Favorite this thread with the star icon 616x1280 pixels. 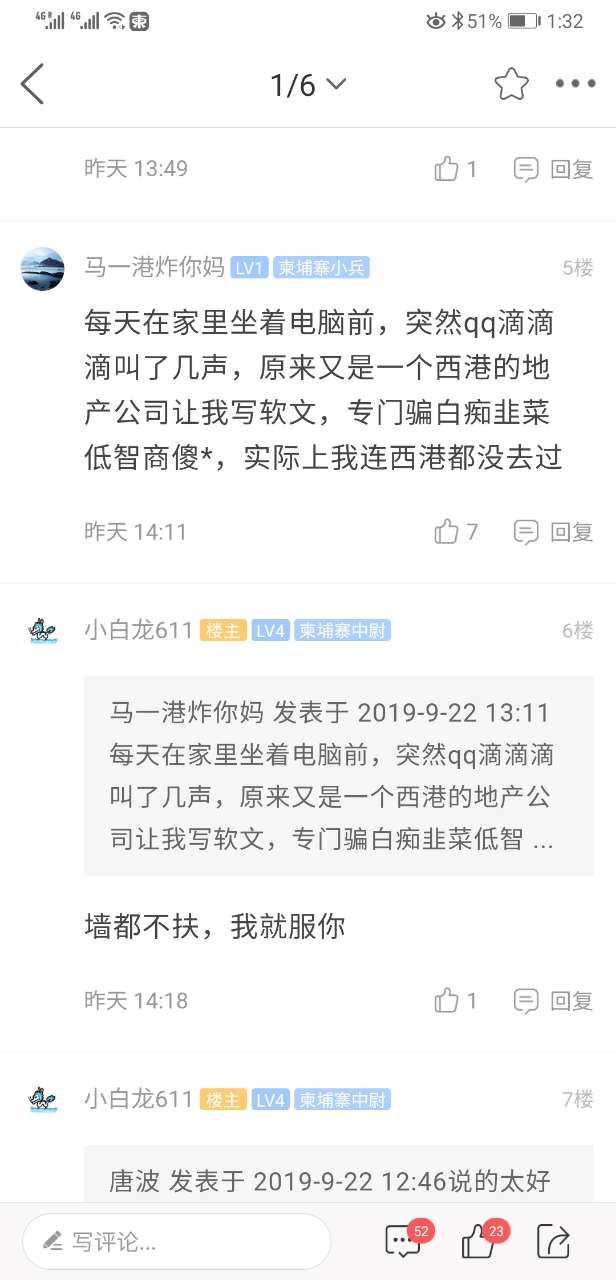(511, 84)
